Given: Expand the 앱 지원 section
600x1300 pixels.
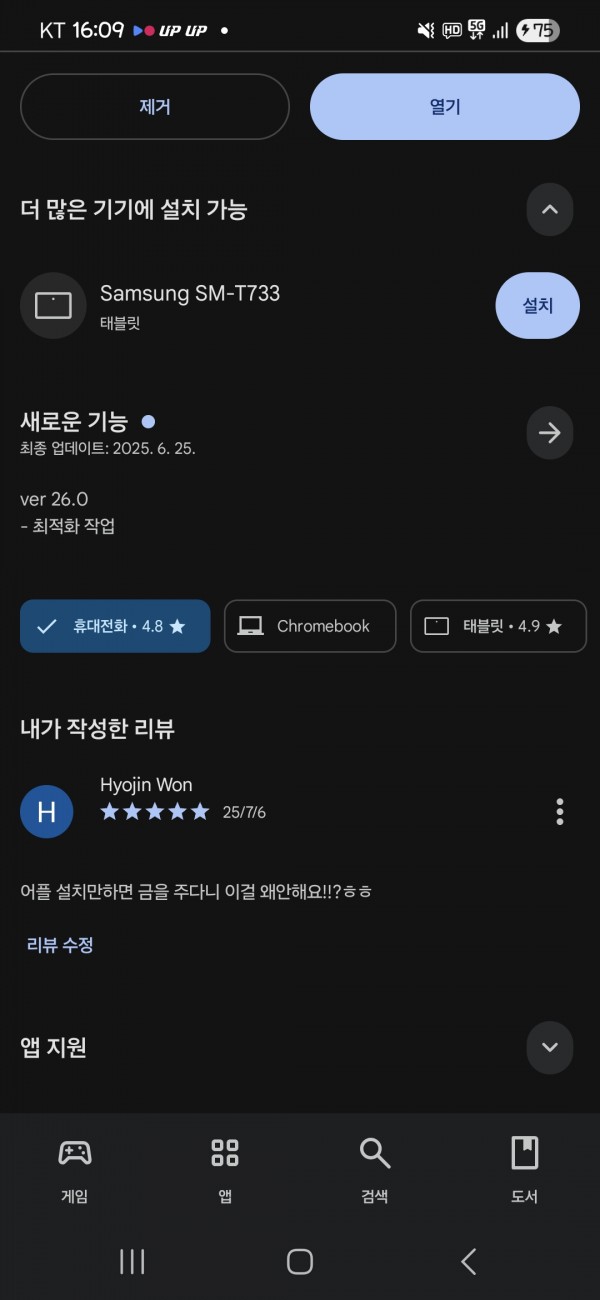Looking at the screenshot, I should coord(550,1047).
